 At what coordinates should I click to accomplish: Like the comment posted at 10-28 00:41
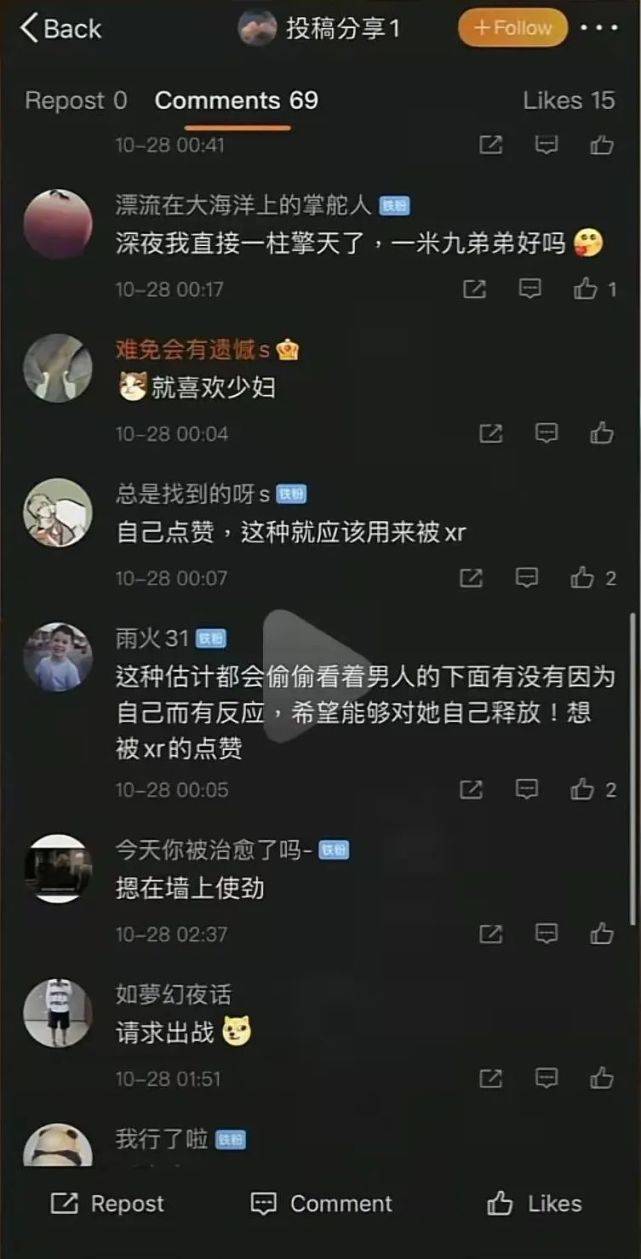tap(601, 145)
